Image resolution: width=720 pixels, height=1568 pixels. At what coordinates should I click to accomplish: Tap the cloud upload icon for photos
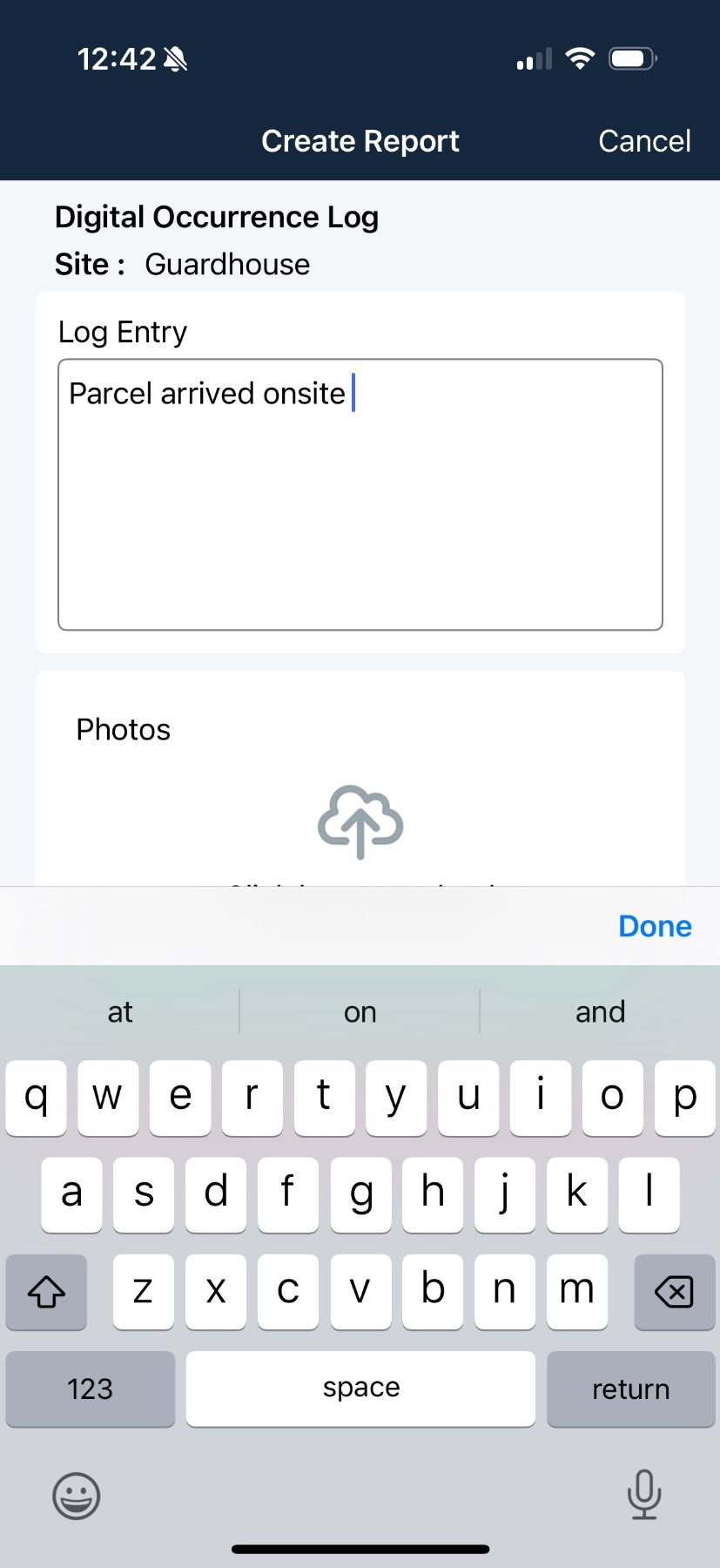click(360, 821)
